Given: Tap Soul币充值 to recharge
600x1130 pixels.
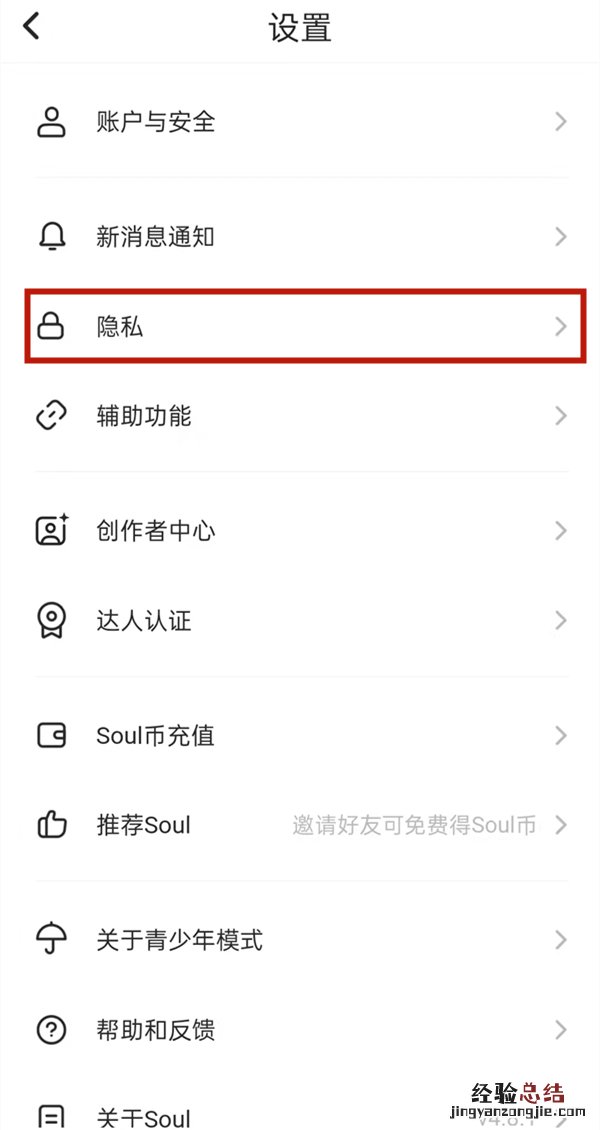Looking at the screenshot, I should (300, 736).
